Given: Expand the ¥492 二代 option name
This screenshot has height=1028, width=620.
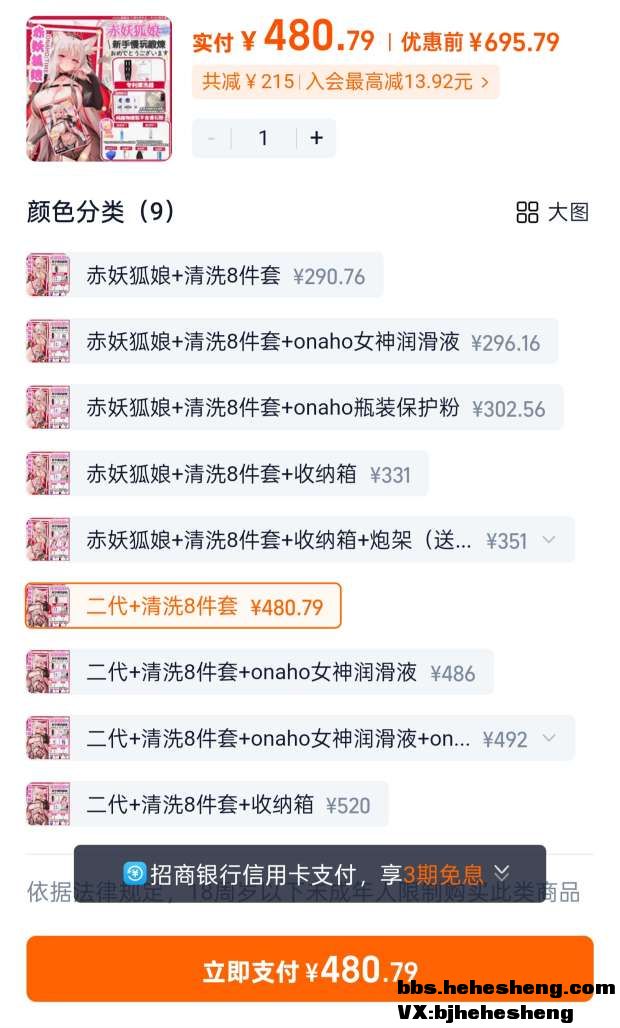Looking at the screenshot, I should pos(548,738).
